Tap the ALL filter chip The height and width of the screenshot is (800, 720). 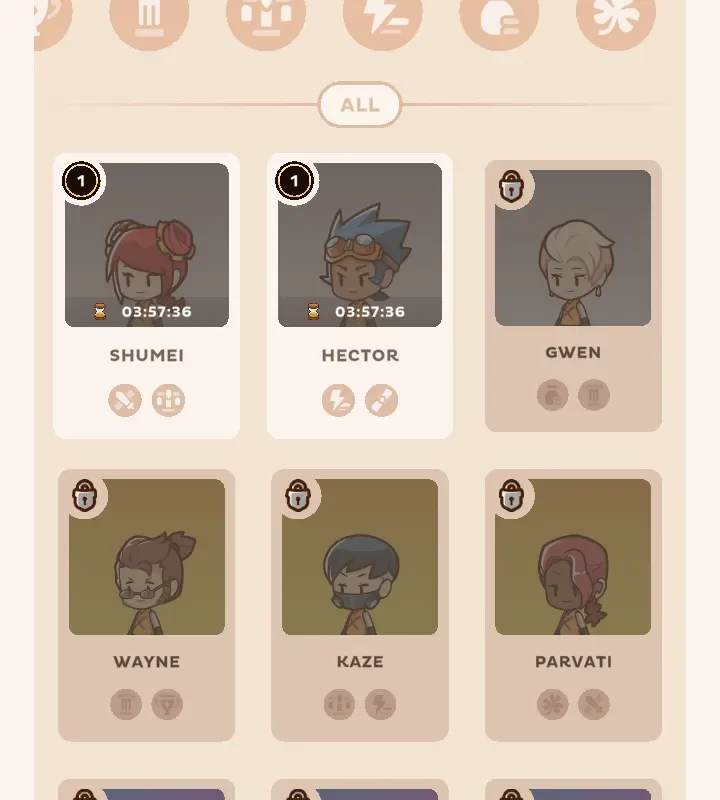(360, 105)
